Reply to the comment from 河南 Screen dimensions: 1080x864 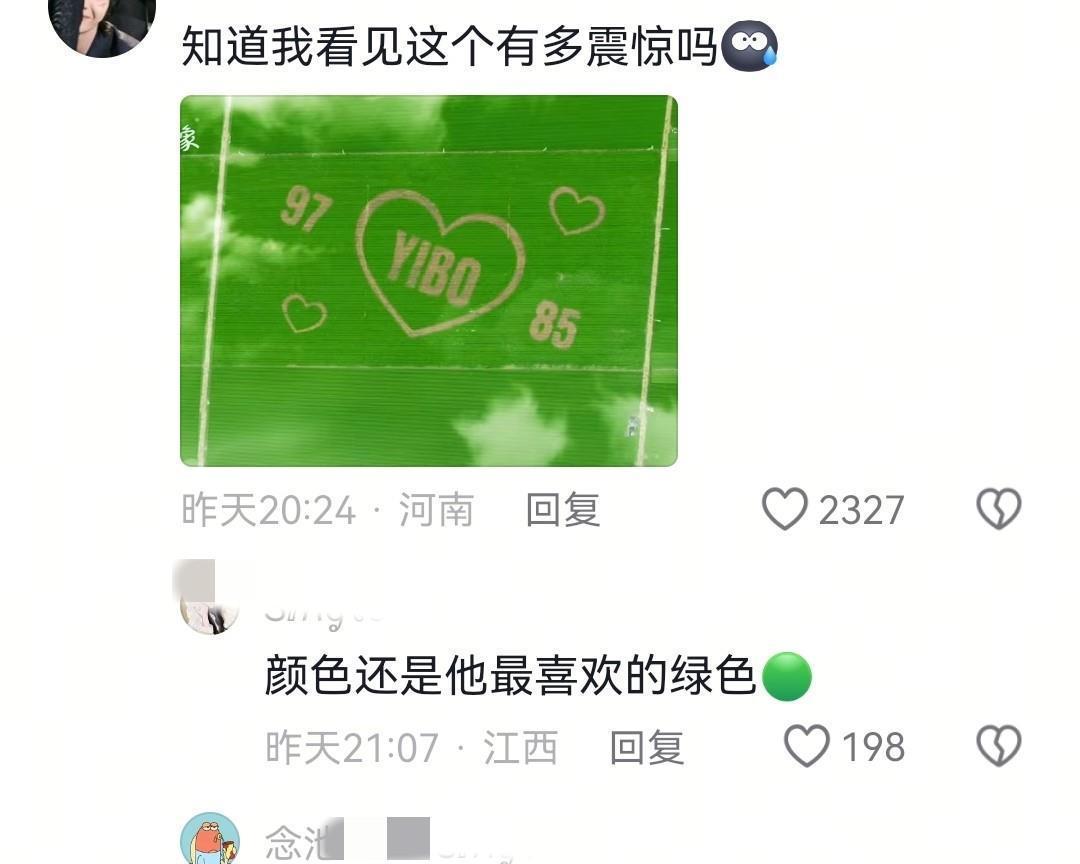562,510
